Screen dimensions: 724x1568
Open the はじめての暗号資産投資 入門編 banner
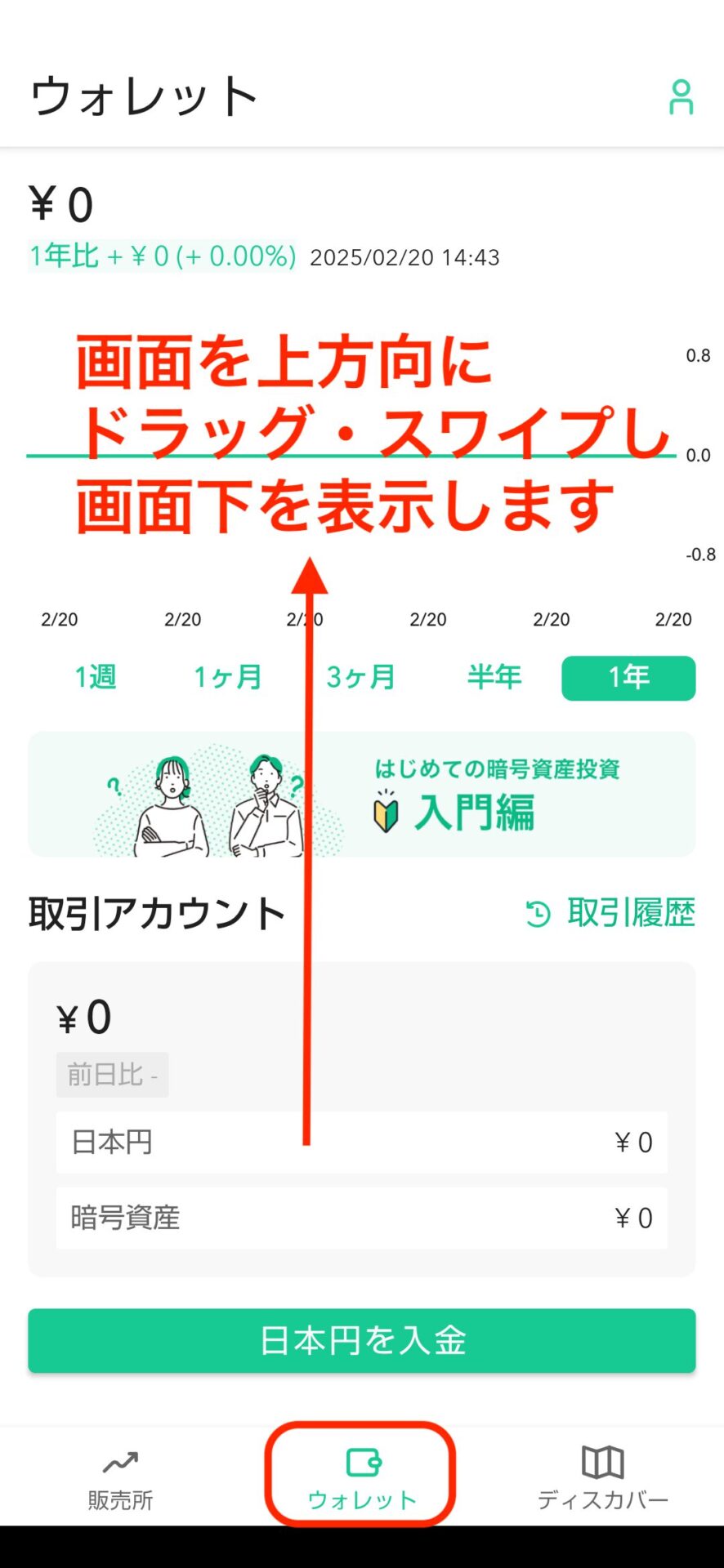(x=361, y=794)
